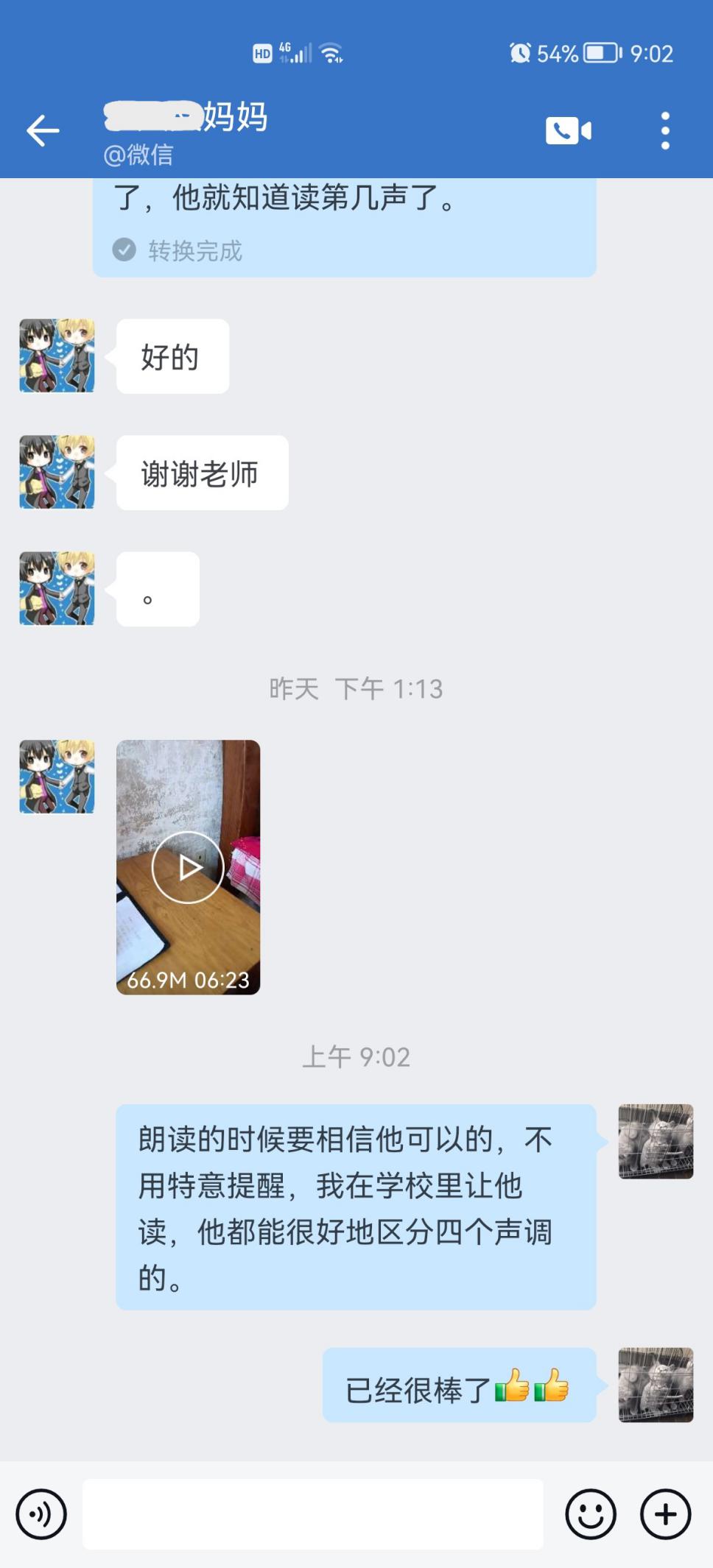Tap the checkmark on 转换完成 notice

point(124,251)
